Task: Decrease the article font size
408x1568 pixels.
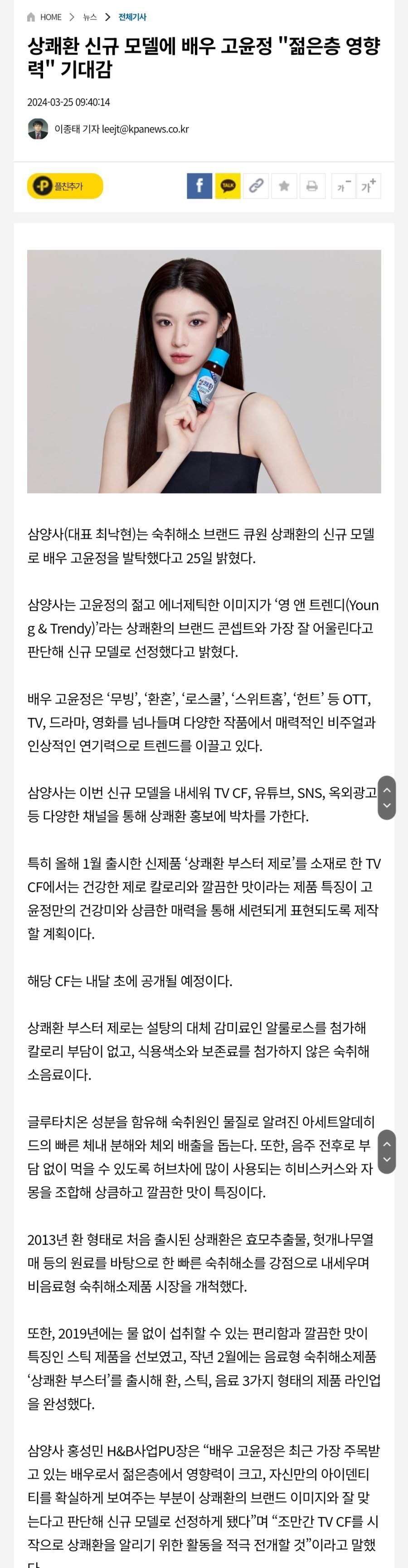Action: coord(344,186)
